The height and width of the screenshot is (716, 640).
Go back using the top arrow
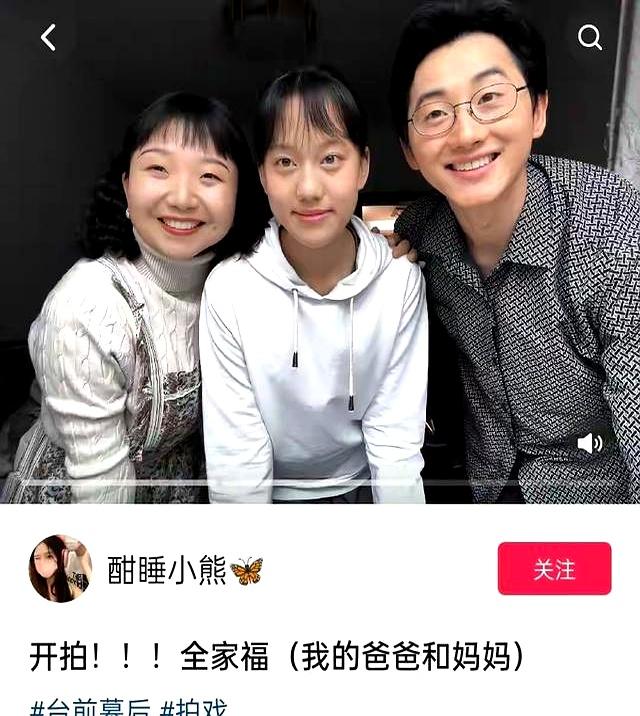coord(48,38)
